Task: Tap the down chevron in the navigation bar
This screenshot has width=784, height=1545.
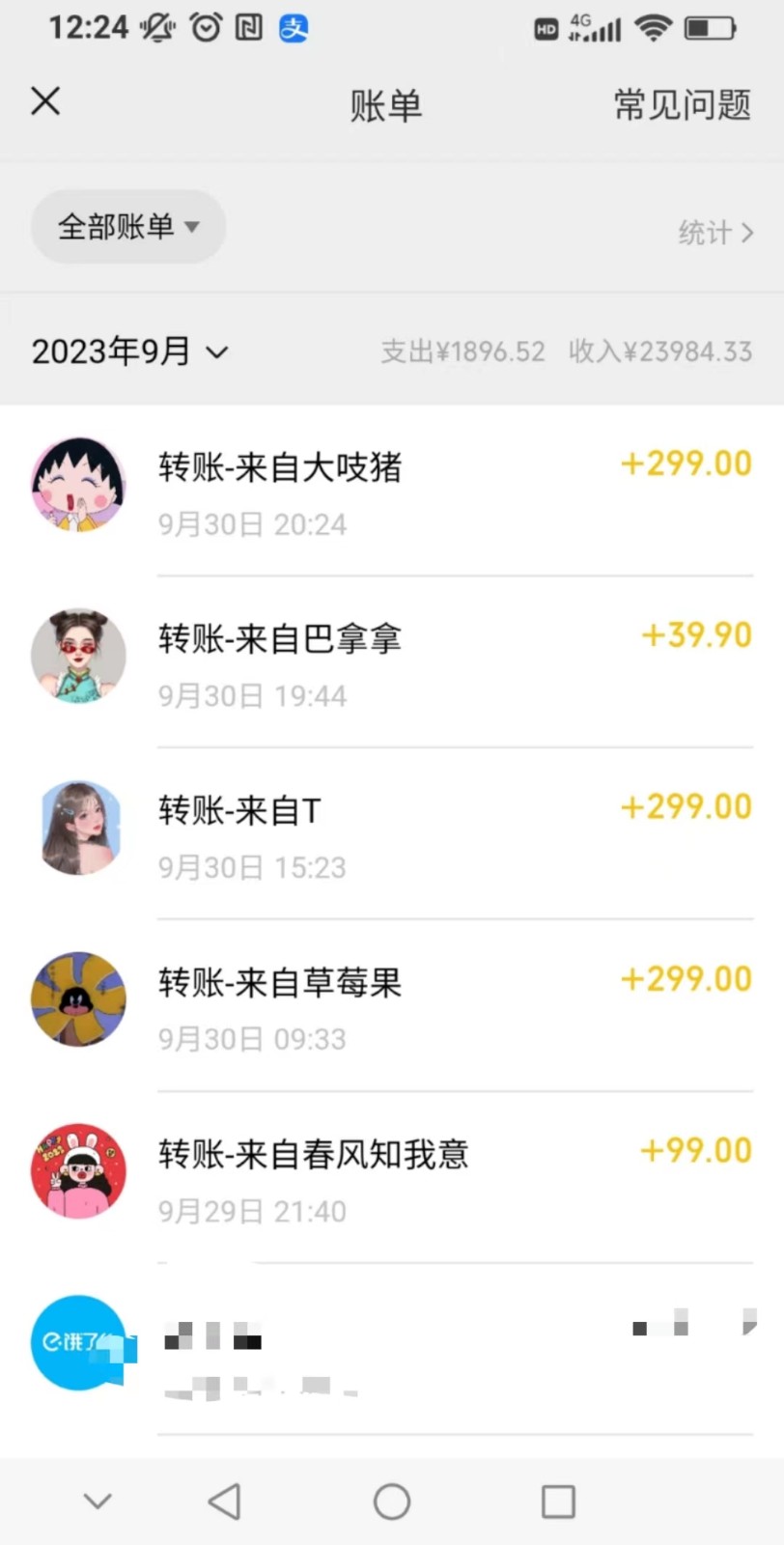Action: (x=98, y=1502)
